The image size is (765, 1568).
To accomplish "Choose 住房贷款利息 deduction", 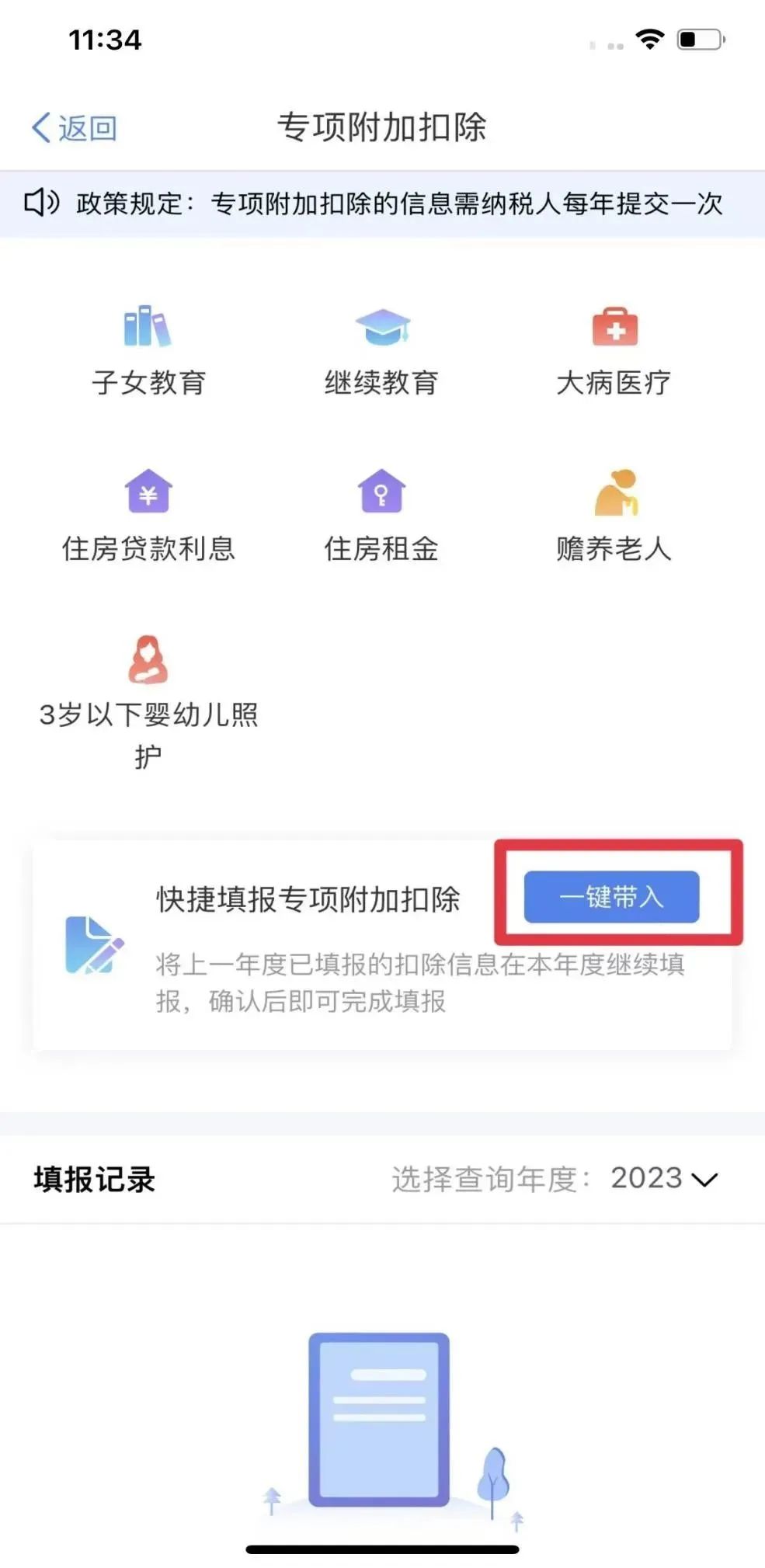I will click(x=148, y=516).
